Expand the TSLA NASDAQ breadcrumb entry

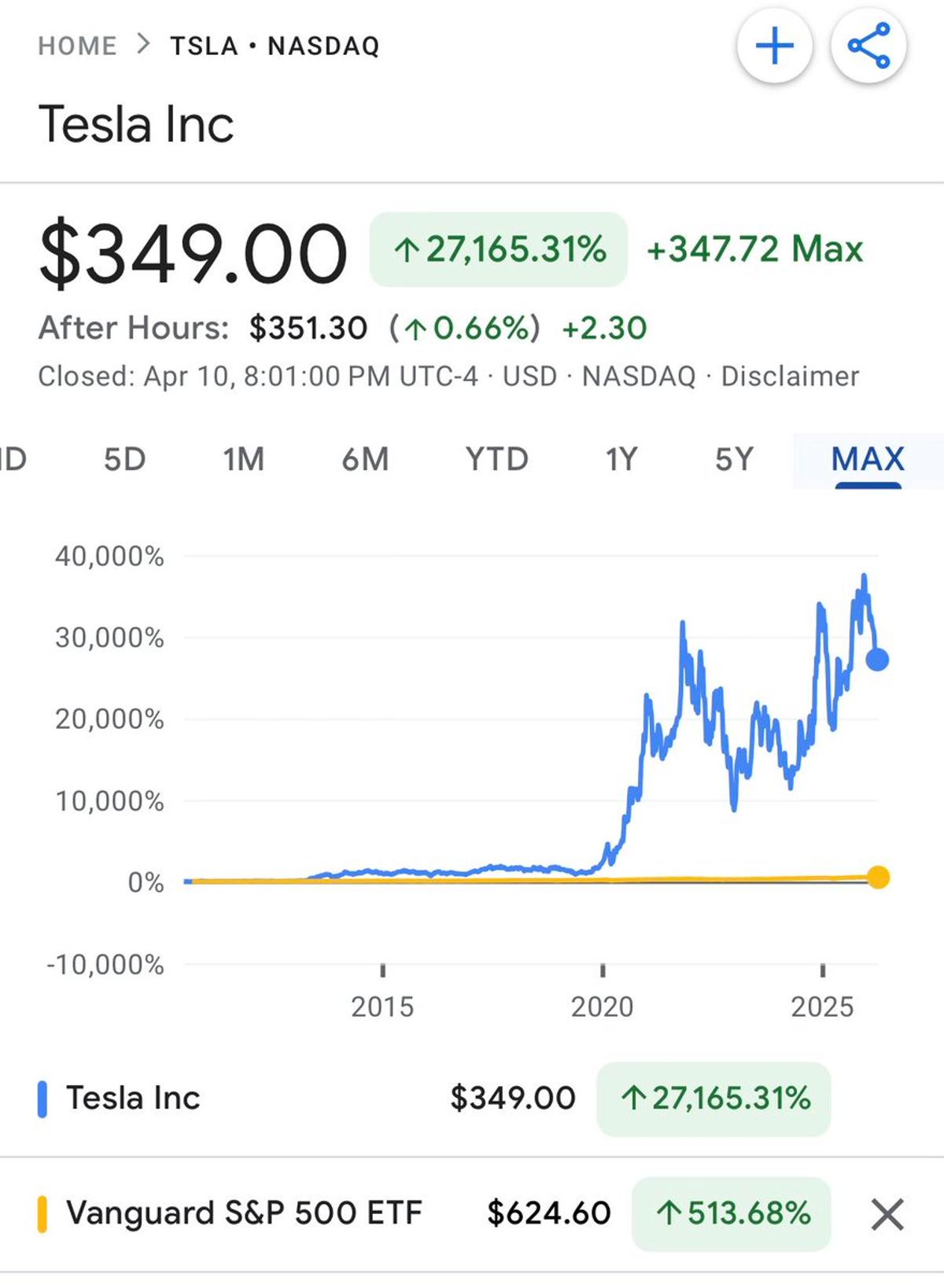pyautogui.click(x=273, y=45)
